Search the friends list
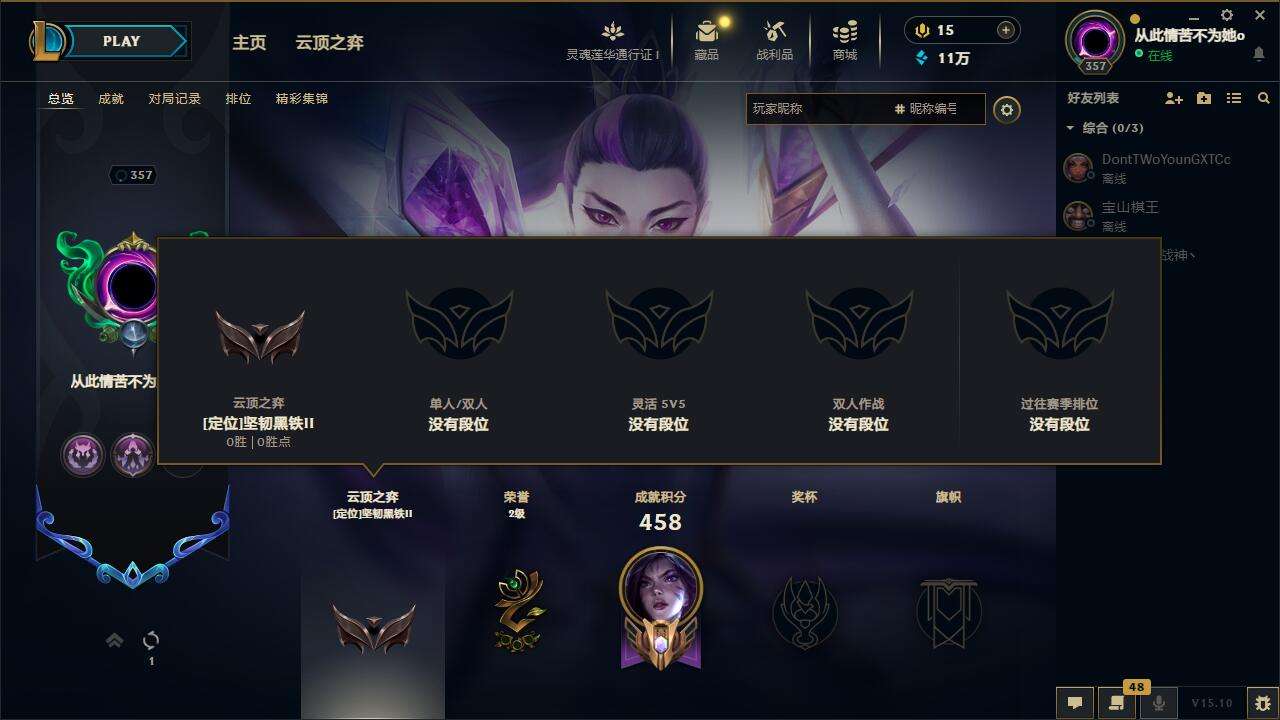This screenshot has height=720, width=1280. (1264, 98)
